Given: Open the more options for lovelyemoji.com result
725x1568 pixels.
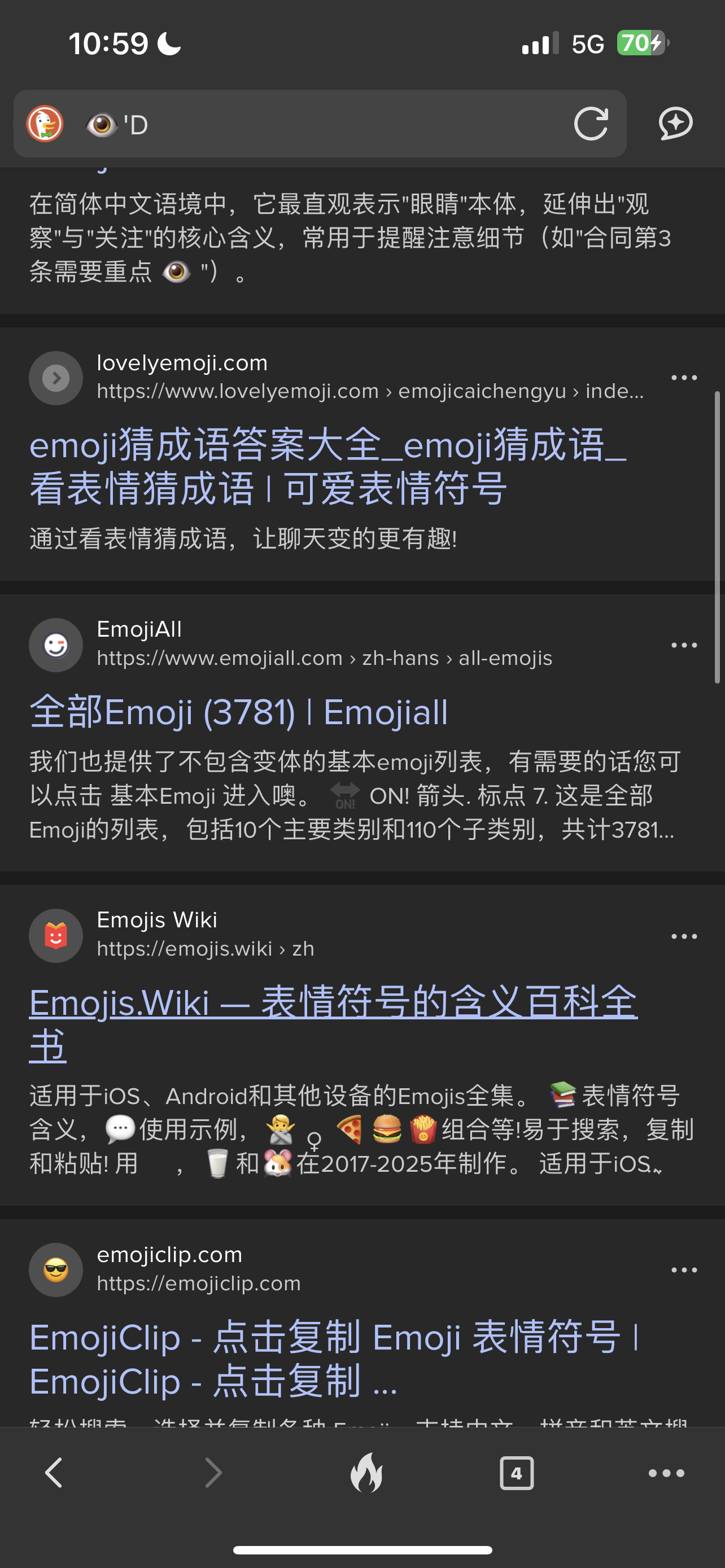Looking at the screenshot, I should pos(684,378).
